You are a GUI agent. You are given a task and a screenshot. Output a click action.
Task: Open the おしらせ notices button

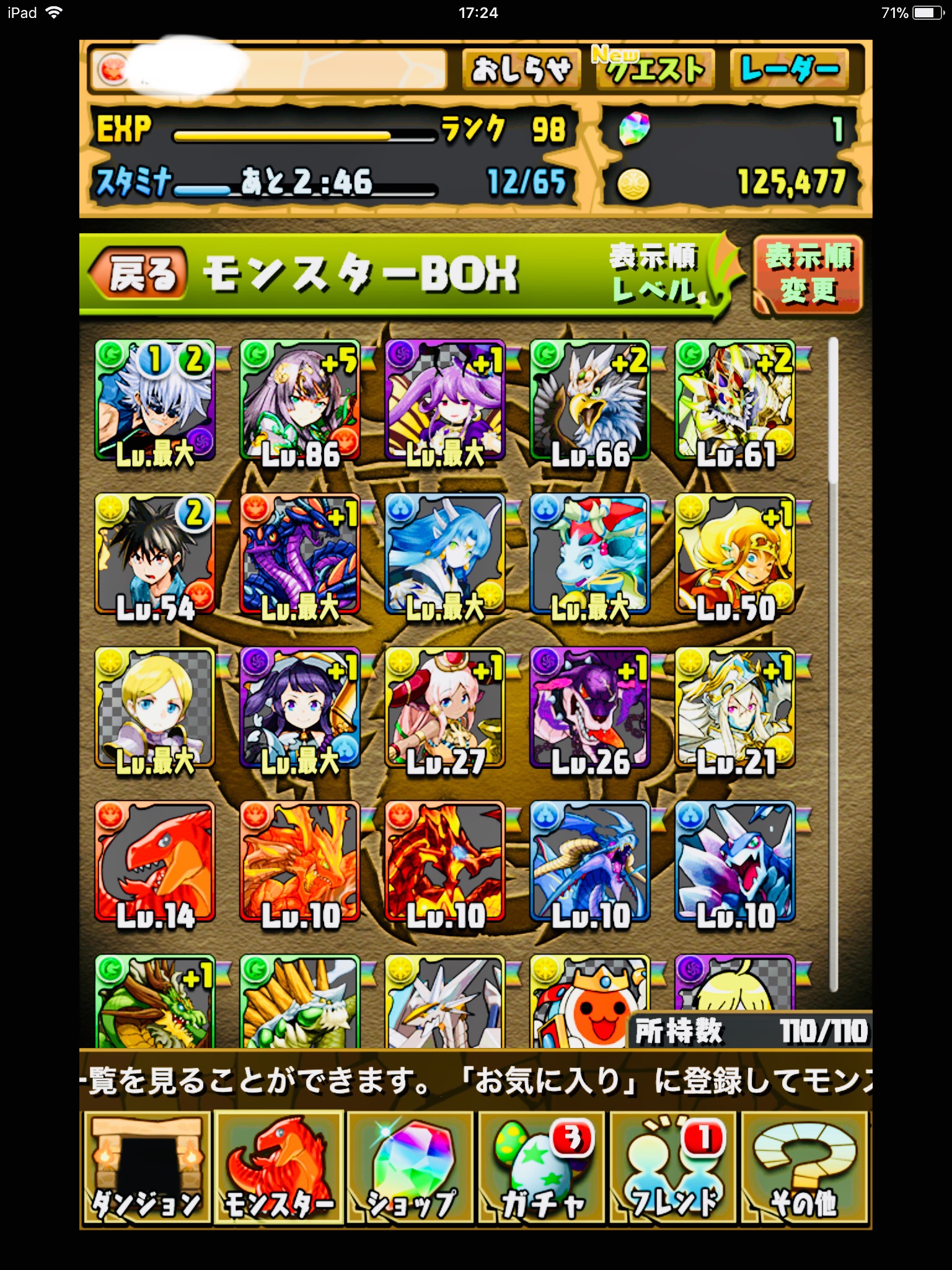521,69
